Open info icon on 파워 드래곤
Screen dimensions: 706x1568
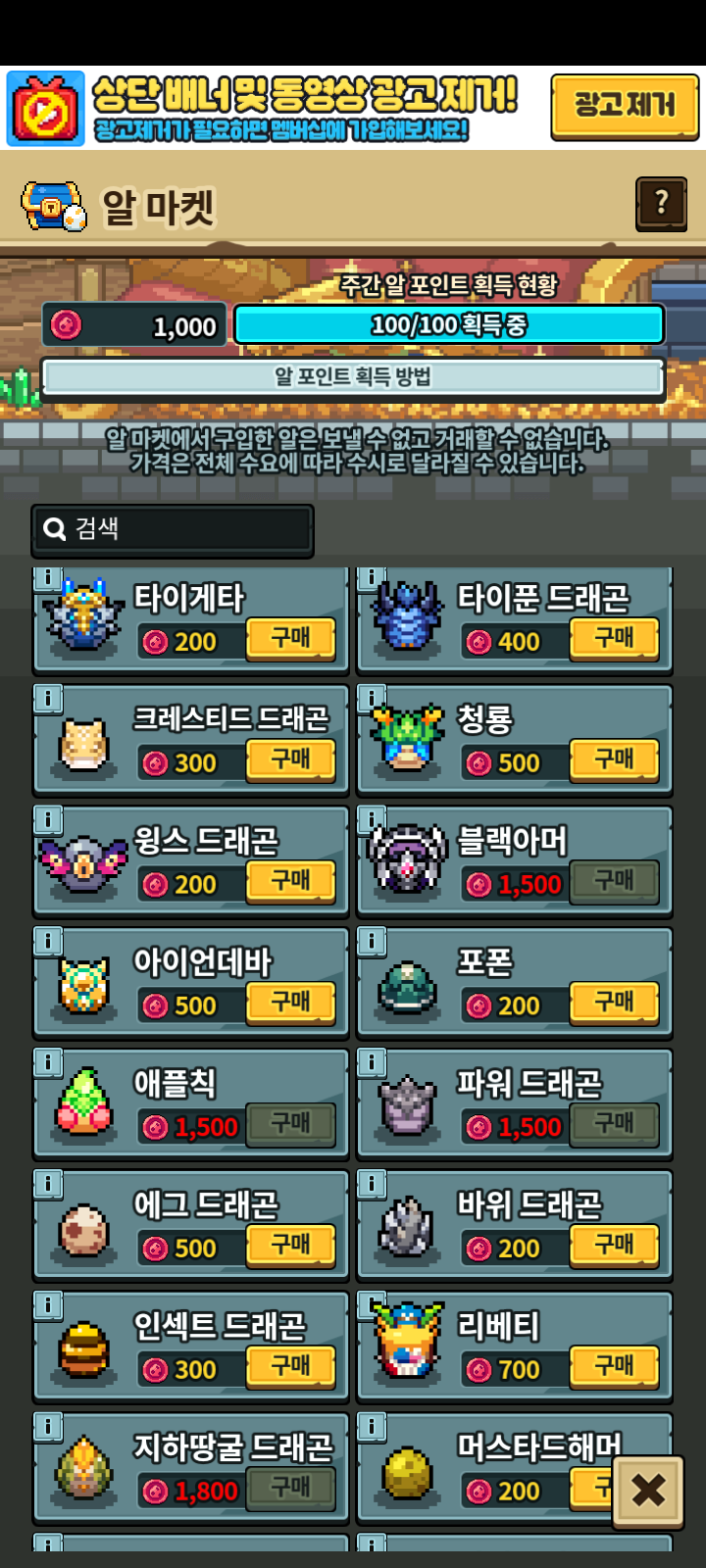tap(372, 1063)
